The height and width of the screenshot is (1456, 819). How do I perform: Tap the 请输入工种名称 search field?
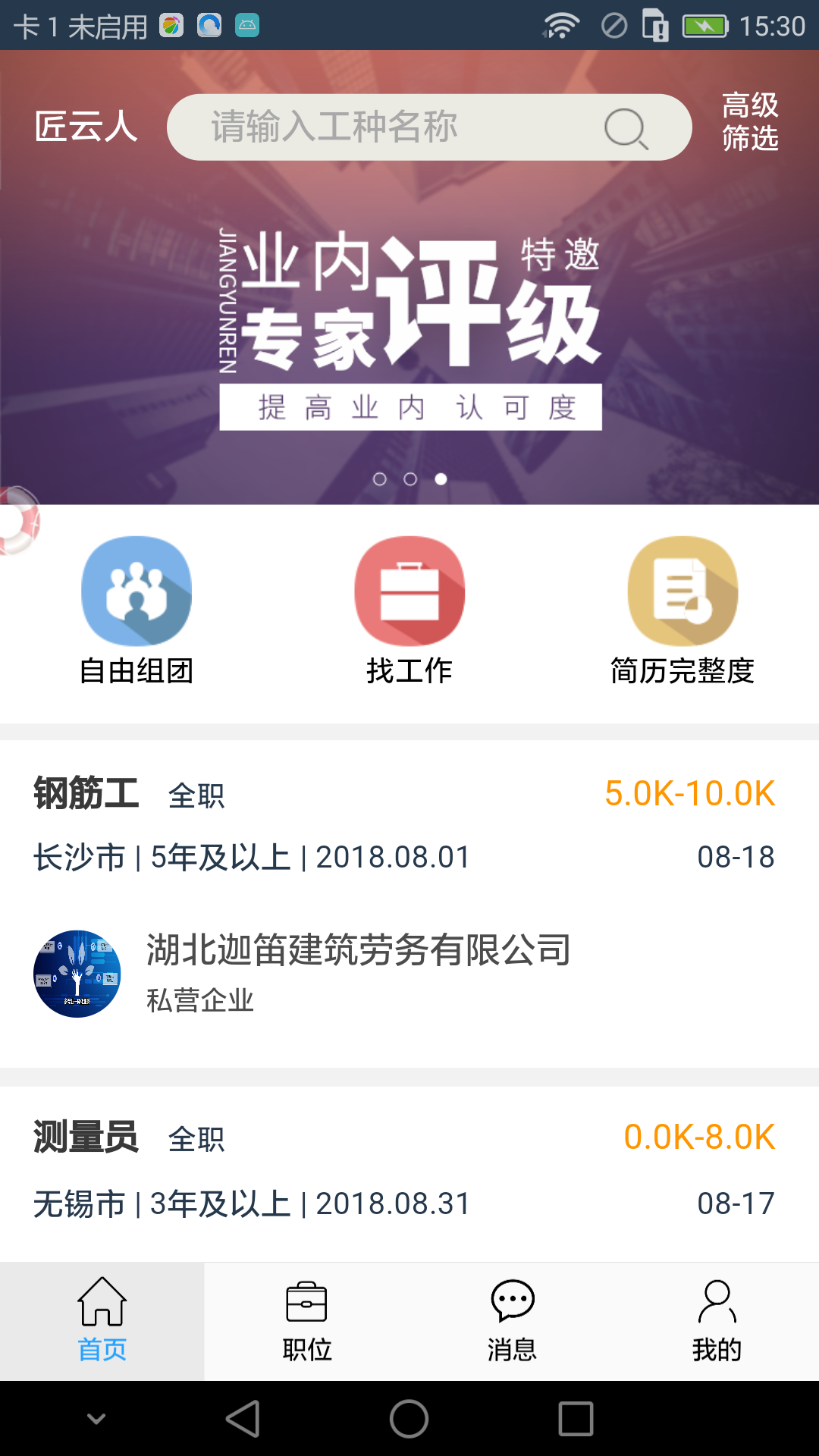pyautogui.click(x=394, y=127)
